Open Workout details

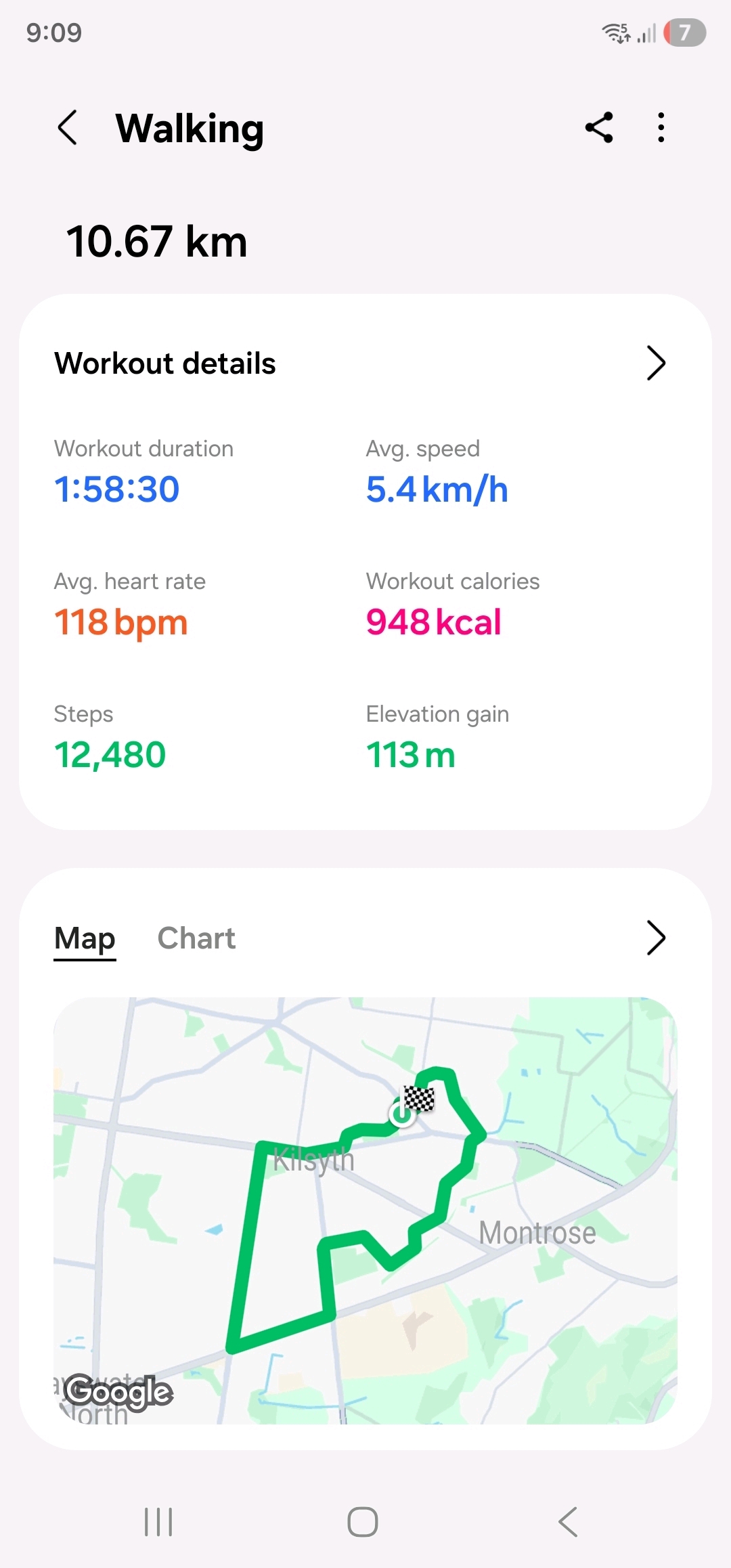point(655,364)
